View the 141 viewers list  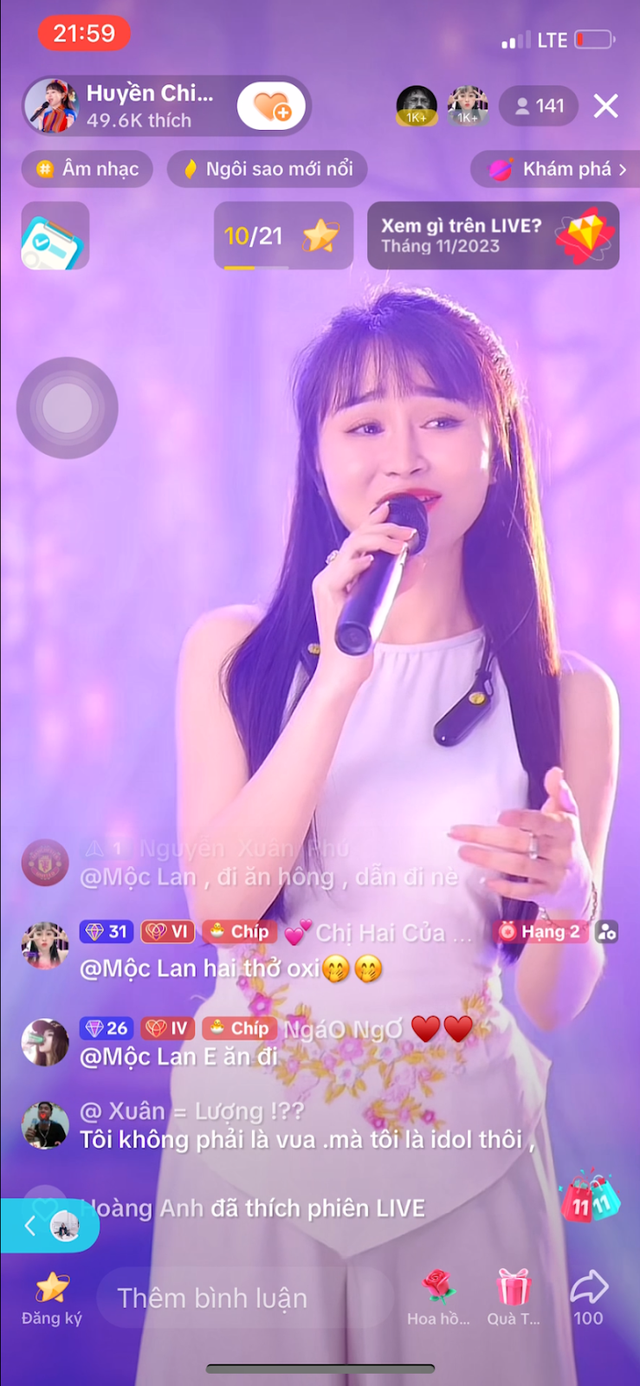538,106
